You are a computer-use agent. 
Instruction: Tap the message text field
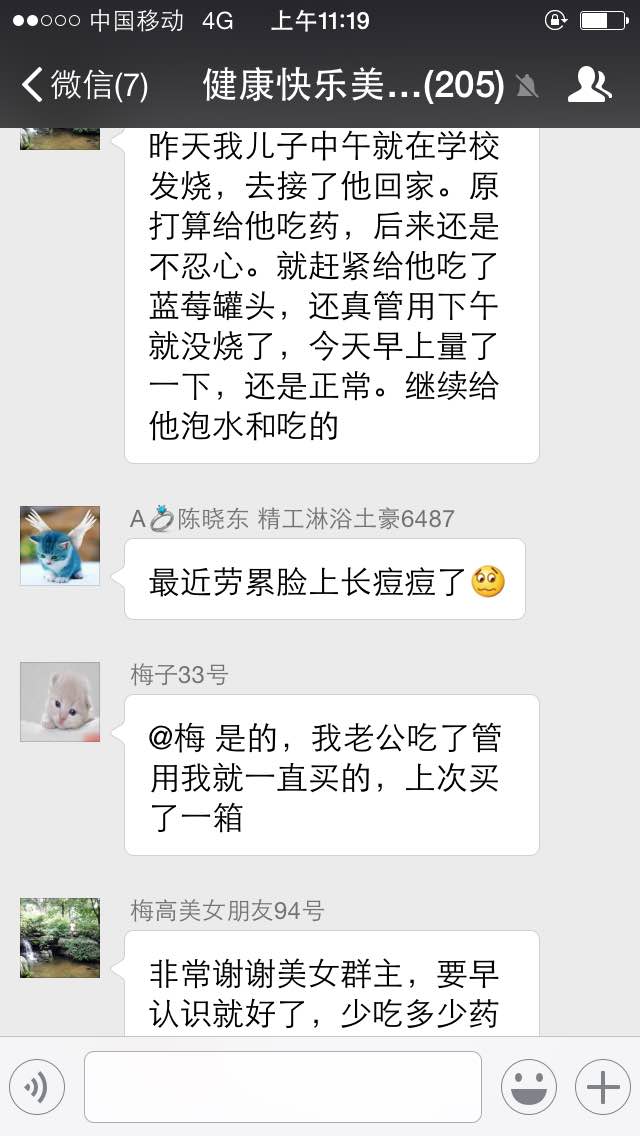283,1087
